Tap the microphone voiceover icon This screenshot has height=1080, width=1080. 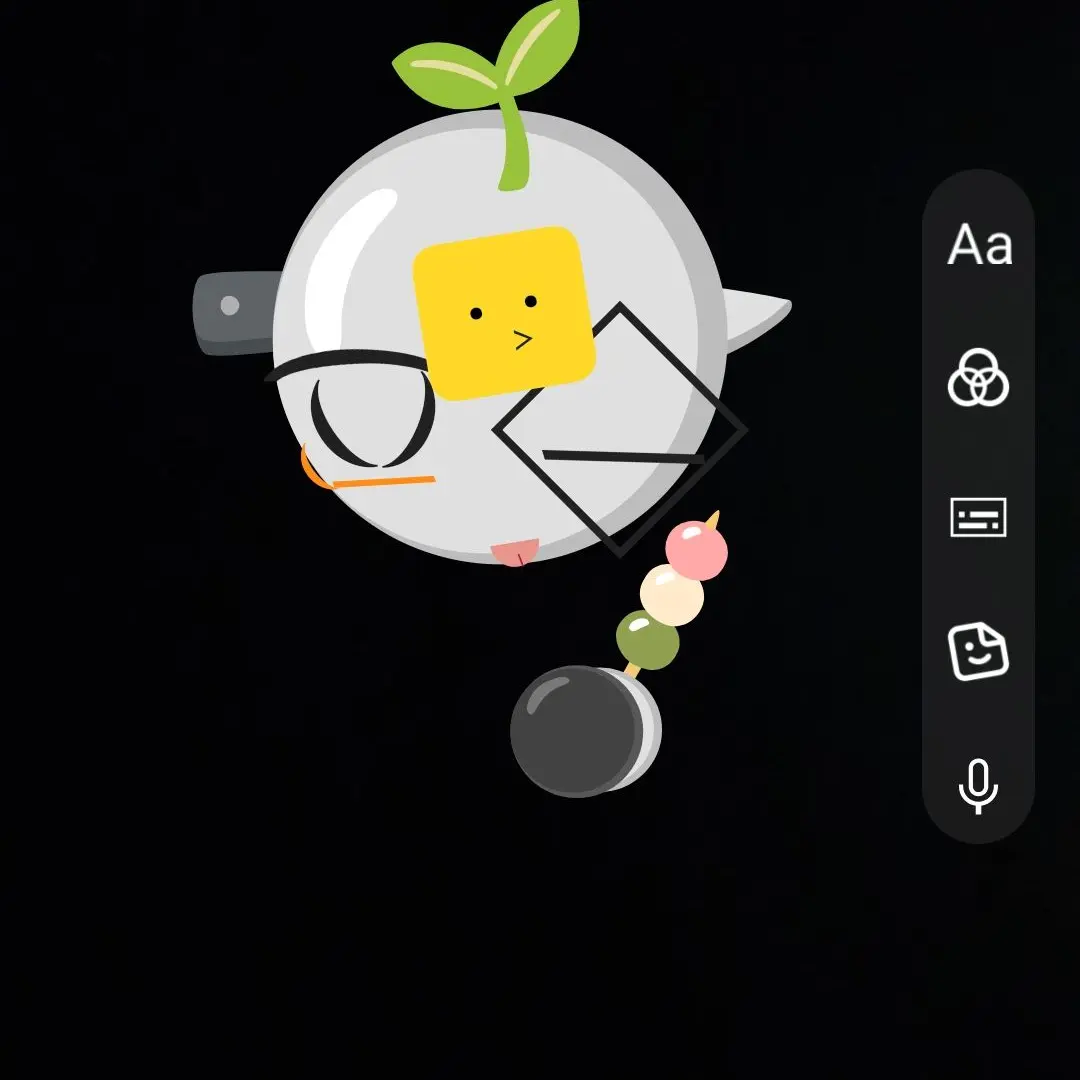click(x=978, y=786)
